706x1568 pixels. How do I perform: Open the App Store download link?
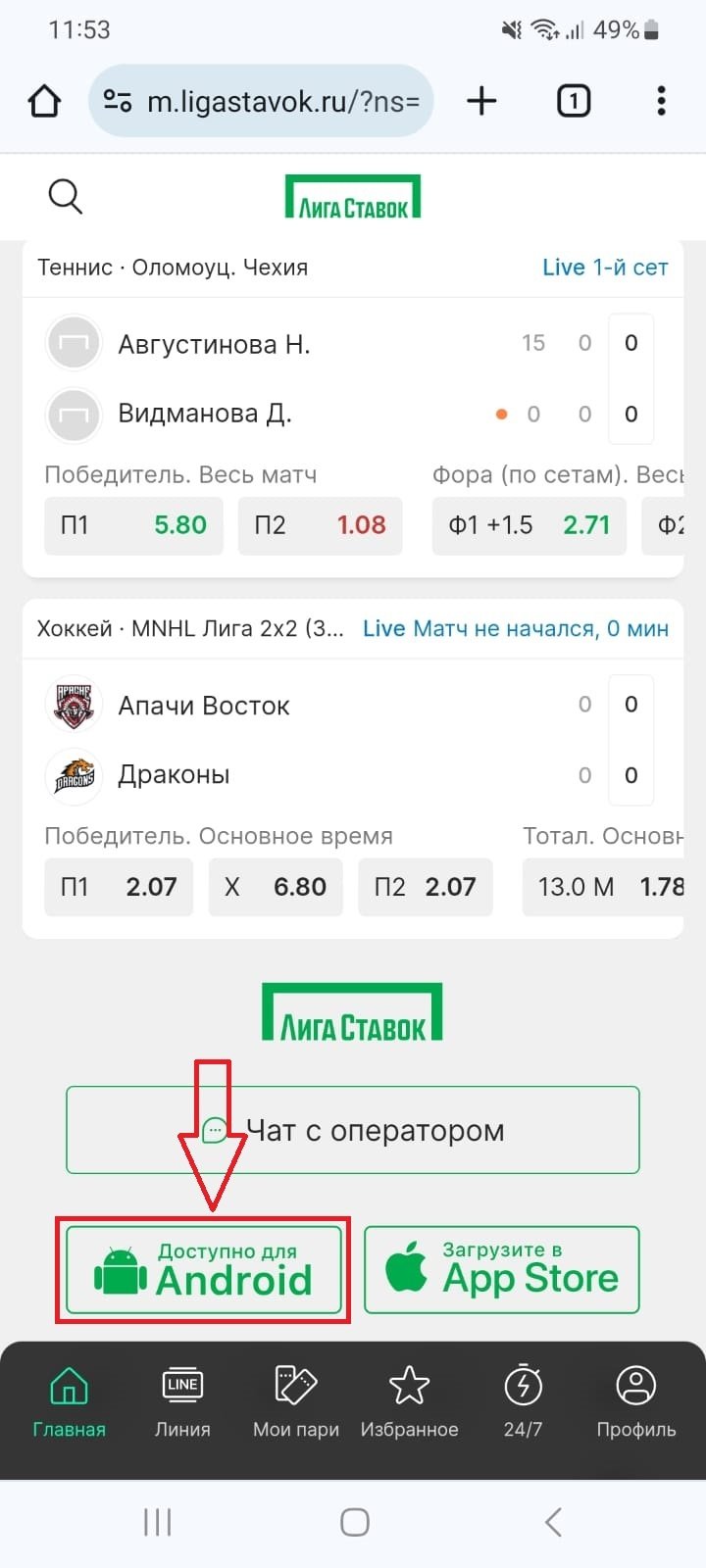(x=501, y=1269)
